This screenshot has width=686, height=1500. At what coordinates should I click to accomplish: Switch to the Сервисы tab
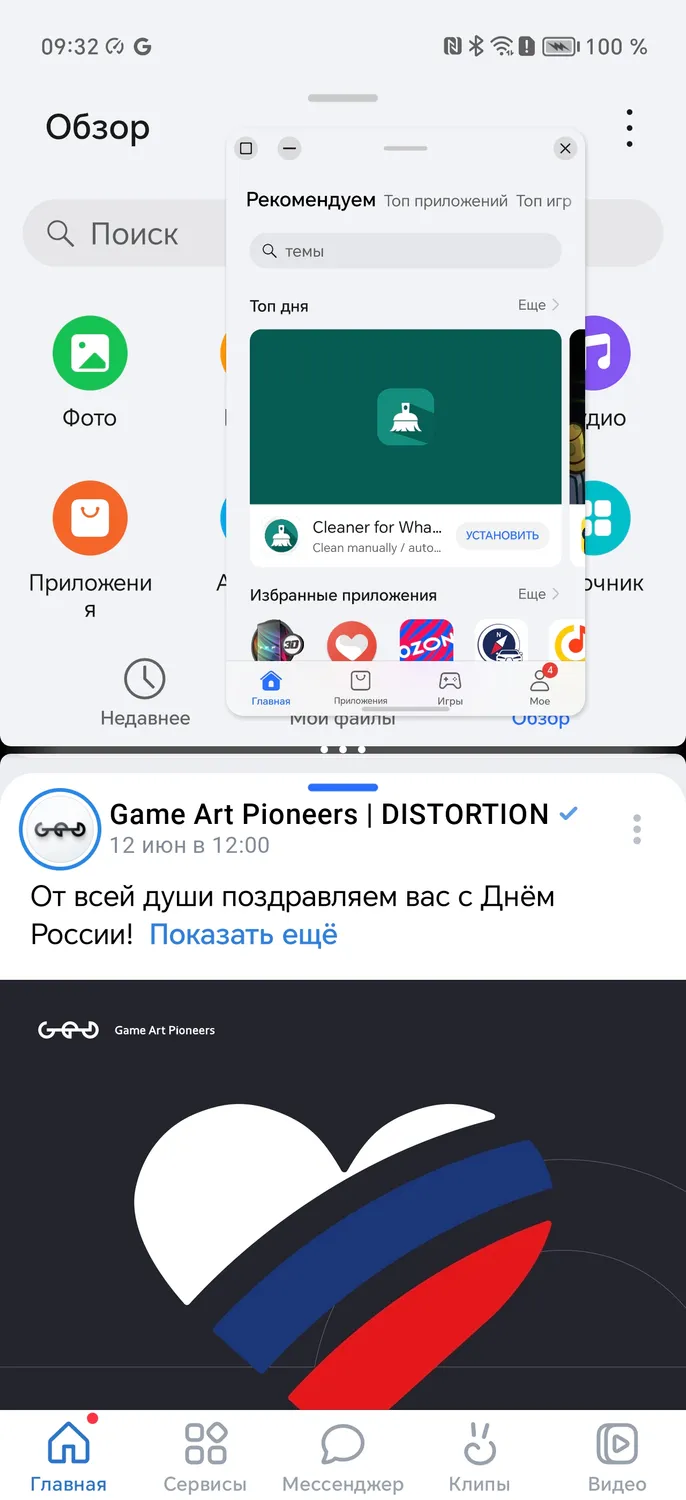[205, 1458]
